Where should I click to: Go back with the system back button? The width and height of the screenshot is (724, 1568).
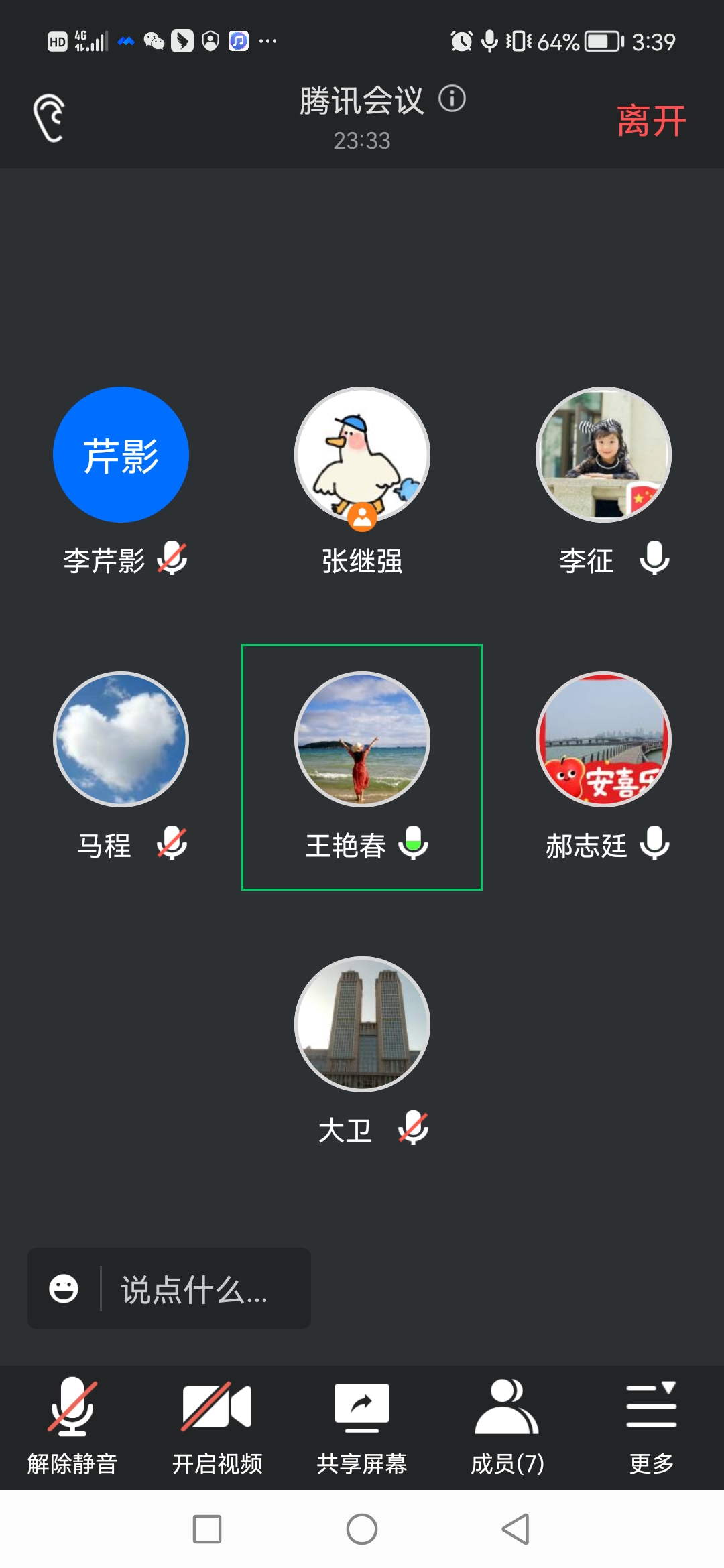[x=516, y=1529]
